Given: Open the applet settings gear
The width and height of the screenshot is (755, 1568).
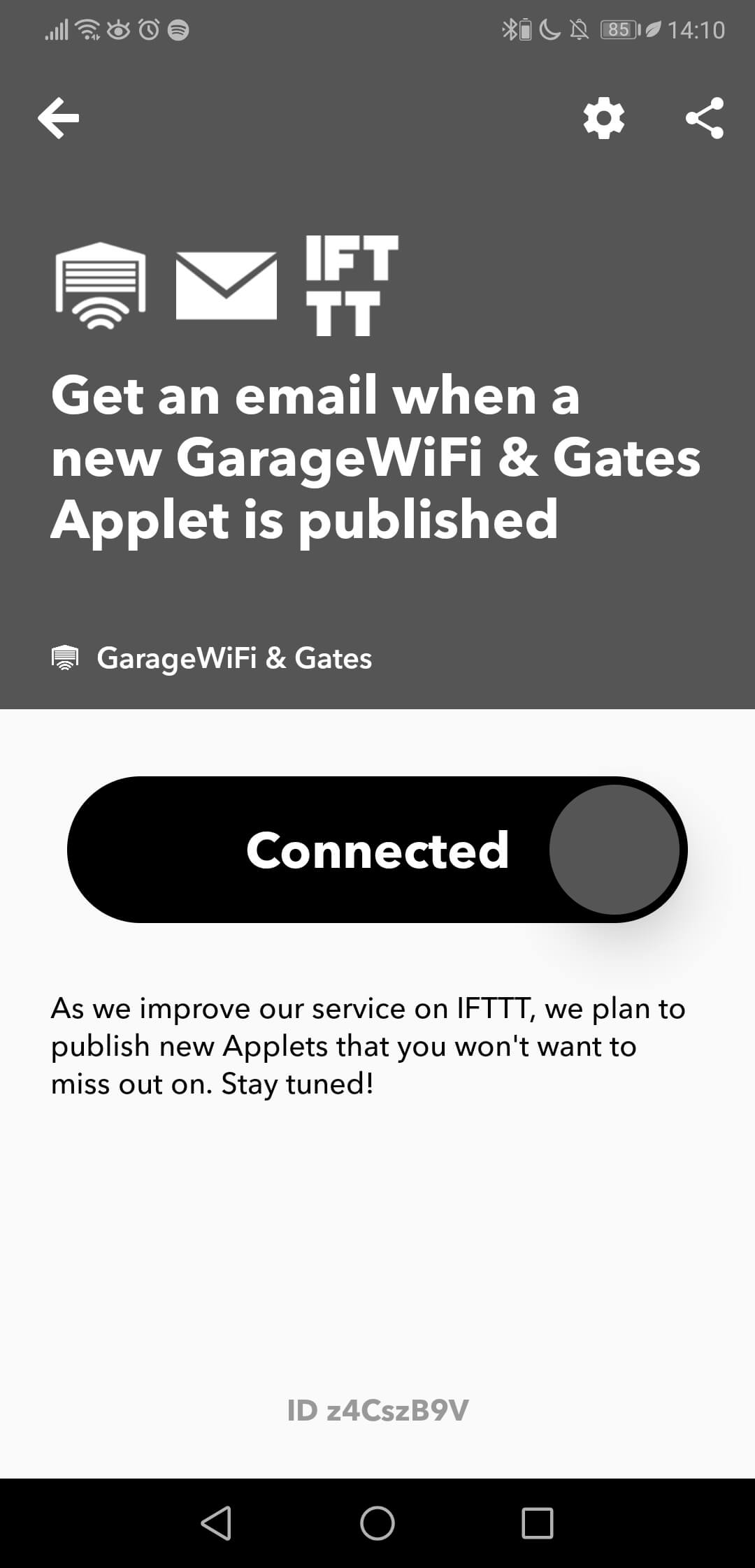Looking at the screenshot, I should tap(604, 118).
